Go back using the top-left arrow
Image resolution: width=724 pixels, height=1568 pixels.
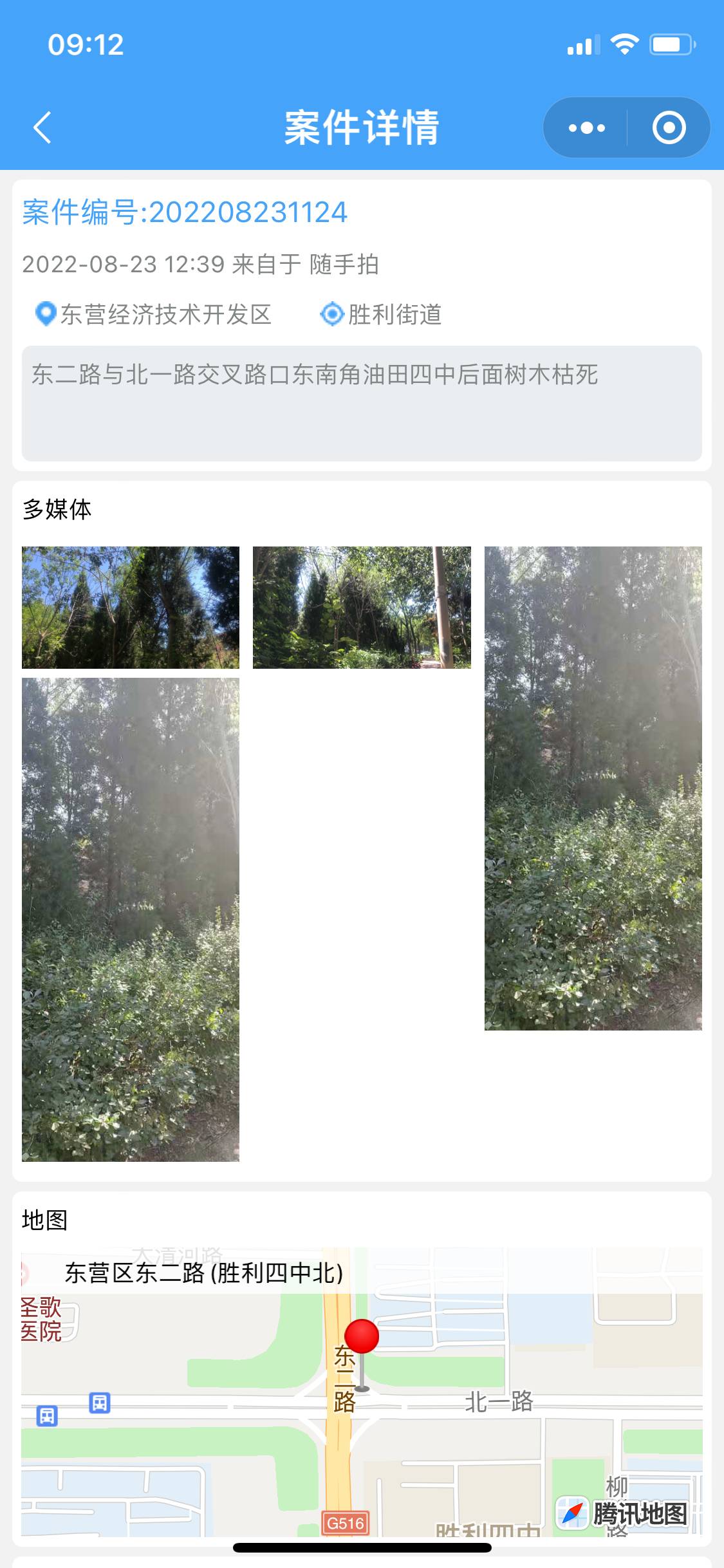tap(42, 127)
